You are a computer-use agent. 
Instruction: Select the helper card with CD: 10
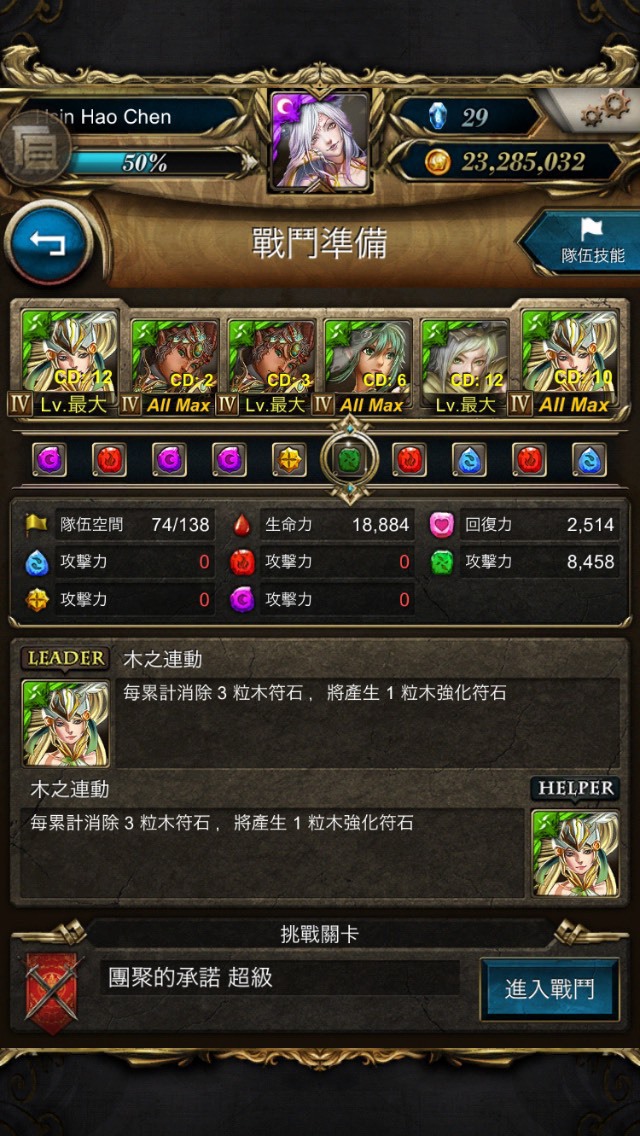pyautogui.click(x=569, y=351)
